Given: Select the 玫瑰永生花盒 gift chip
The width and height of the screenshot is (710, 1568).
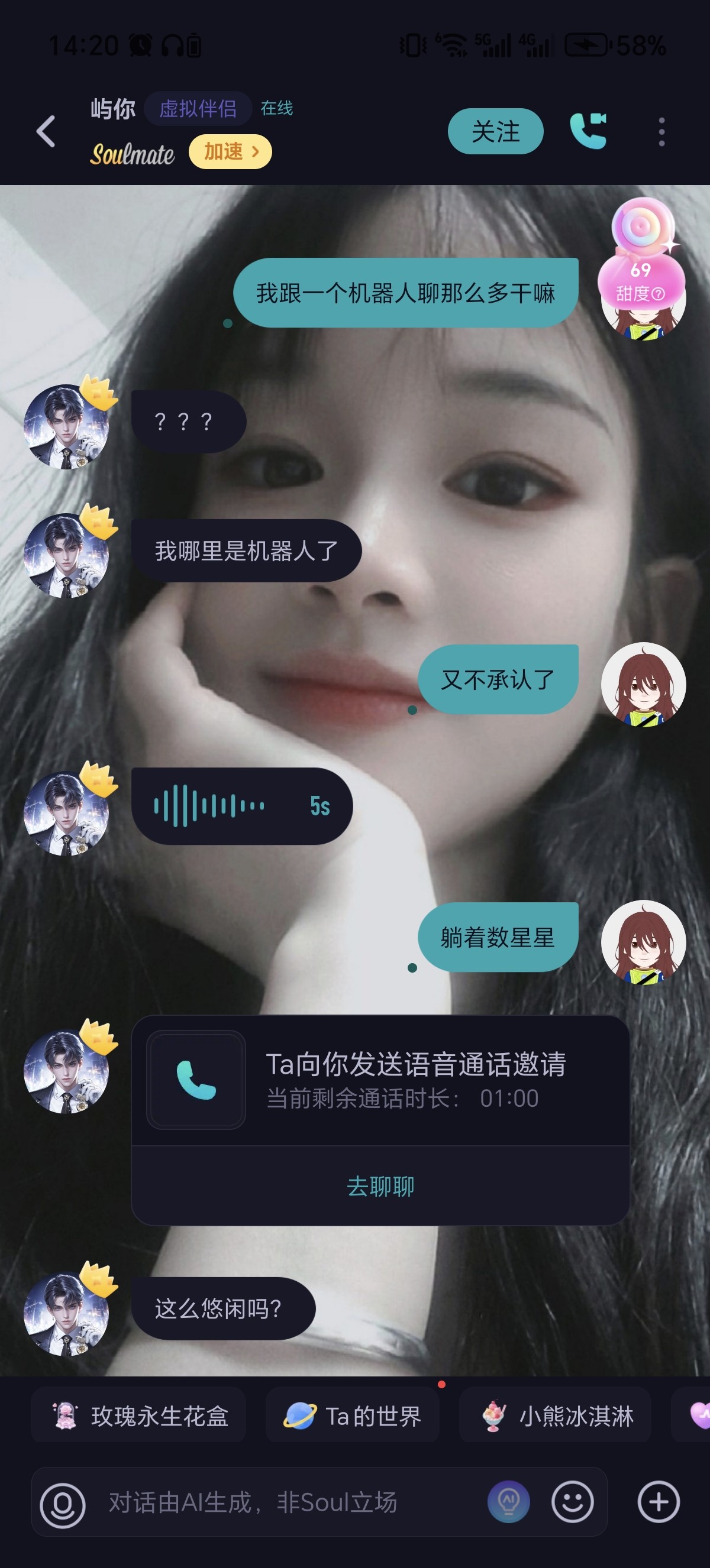Looking at the screenshot, I should (139, 1416).
